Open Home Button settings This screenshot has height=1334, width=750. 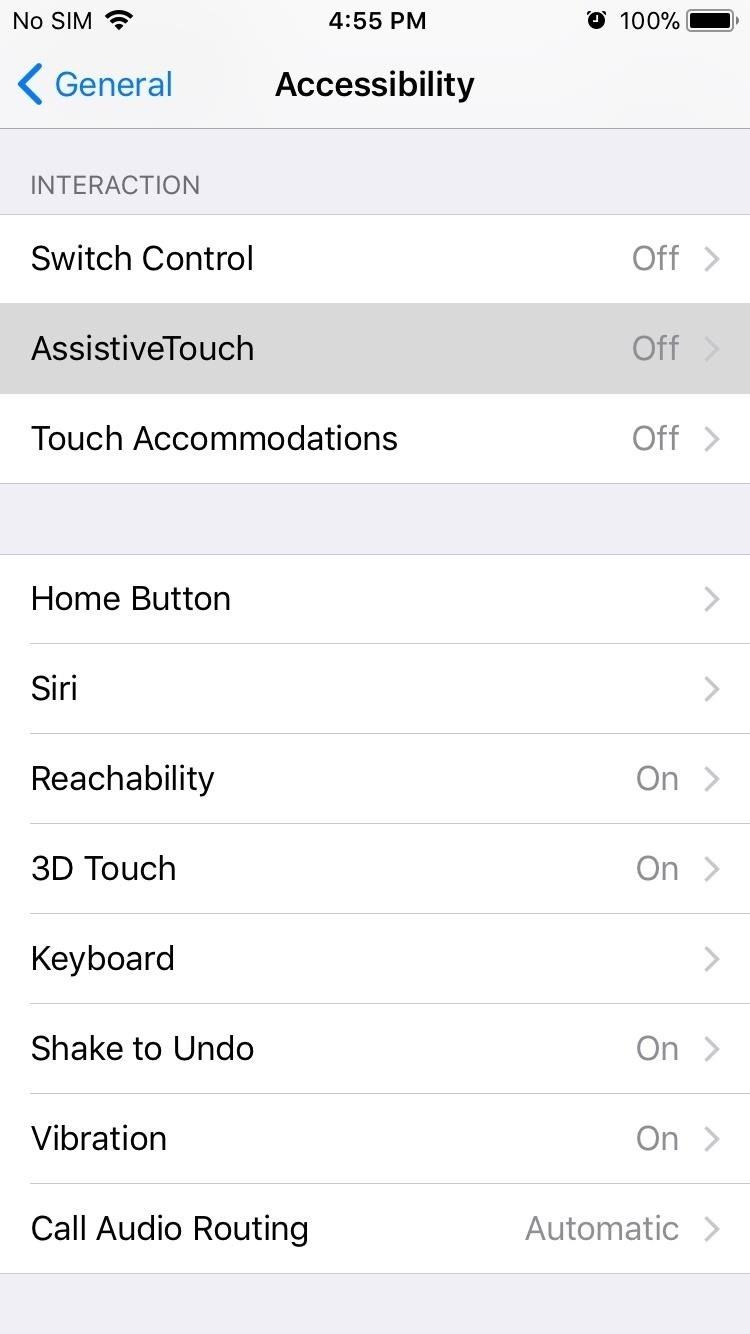375,598
